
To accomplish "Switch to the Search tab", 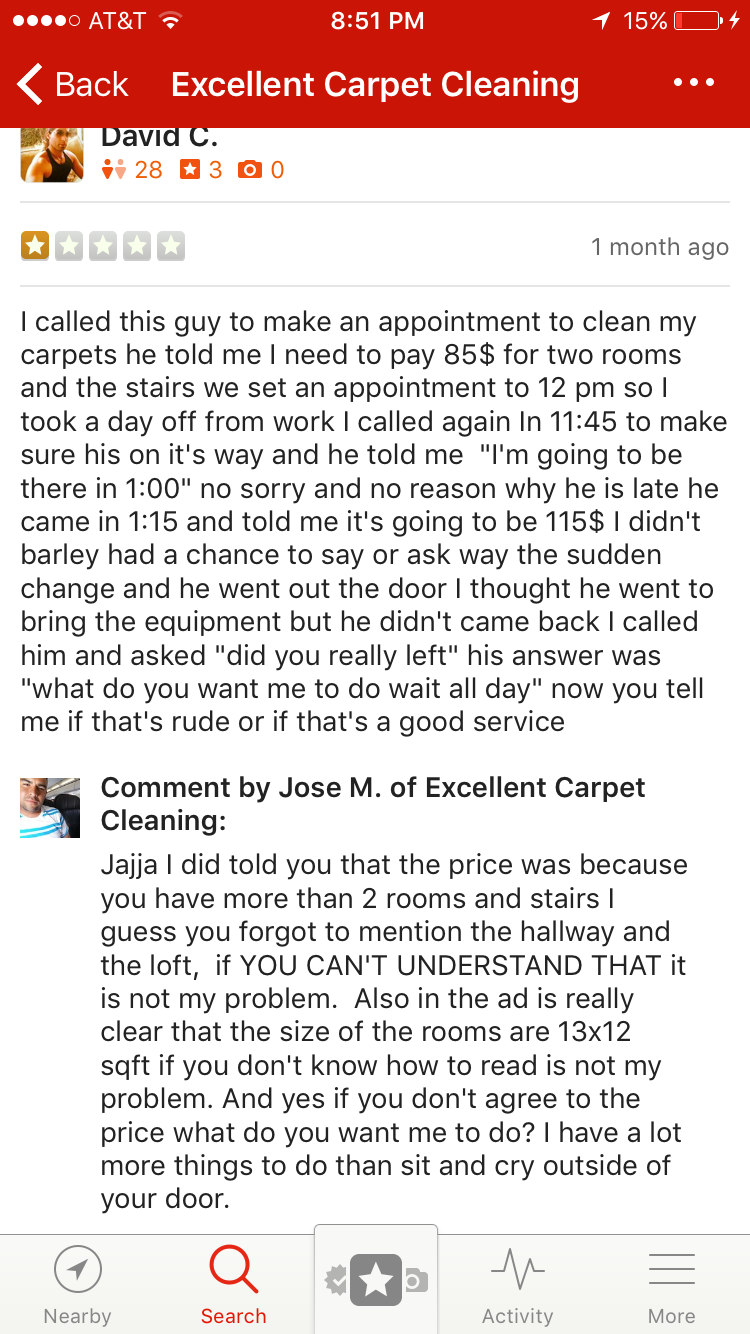I will point(233,1286).
